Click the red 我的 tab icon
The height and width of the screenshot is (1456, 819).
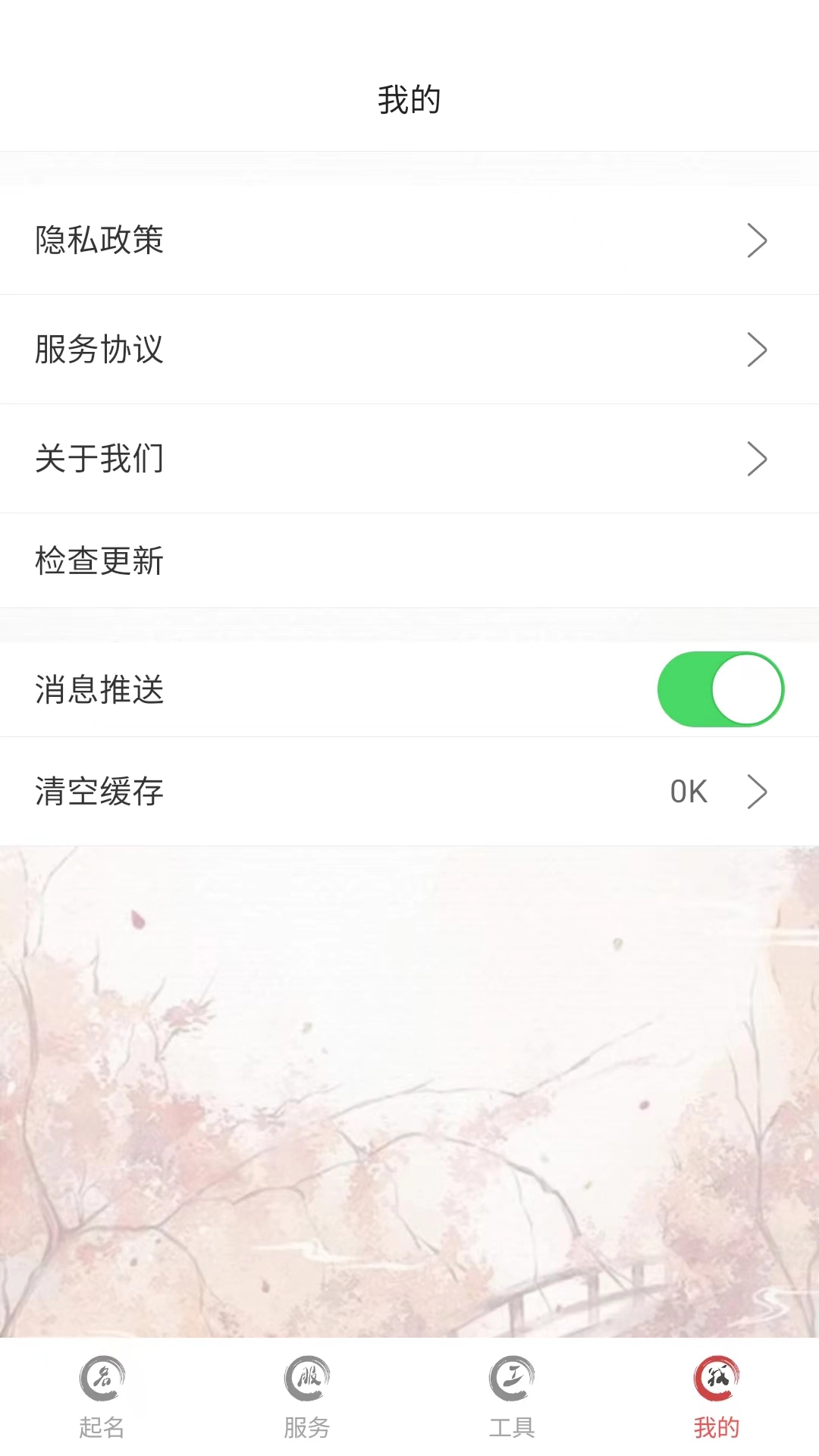click(x=716, y=1379)
